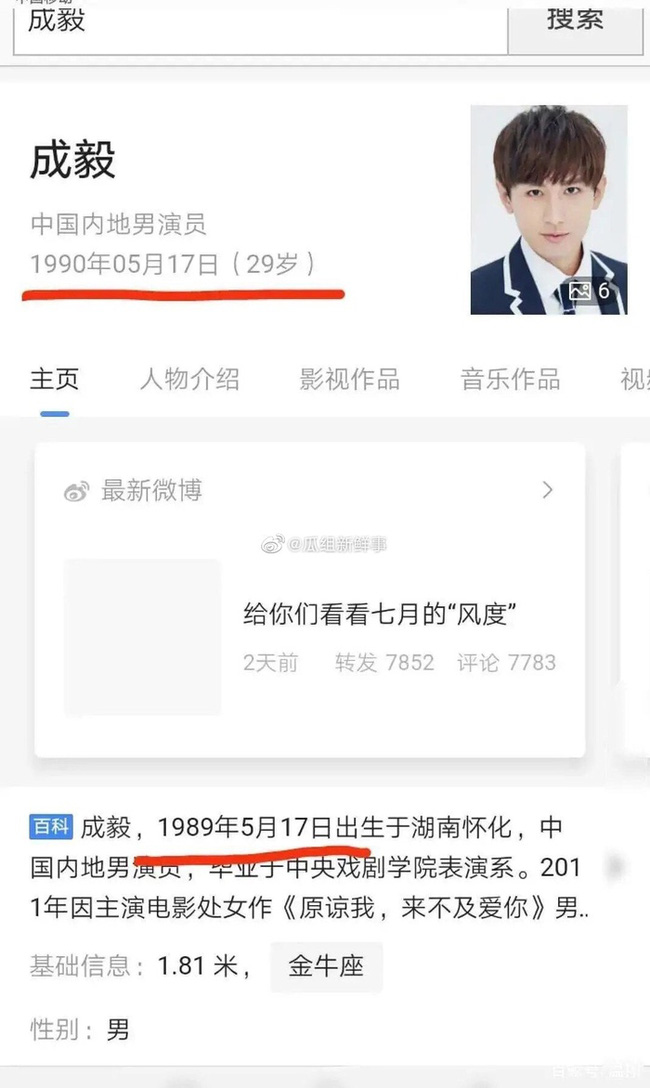Switch to the 音乐作品 tab
The width and height of the screenshot is (650, 1088).
[510, 379]
